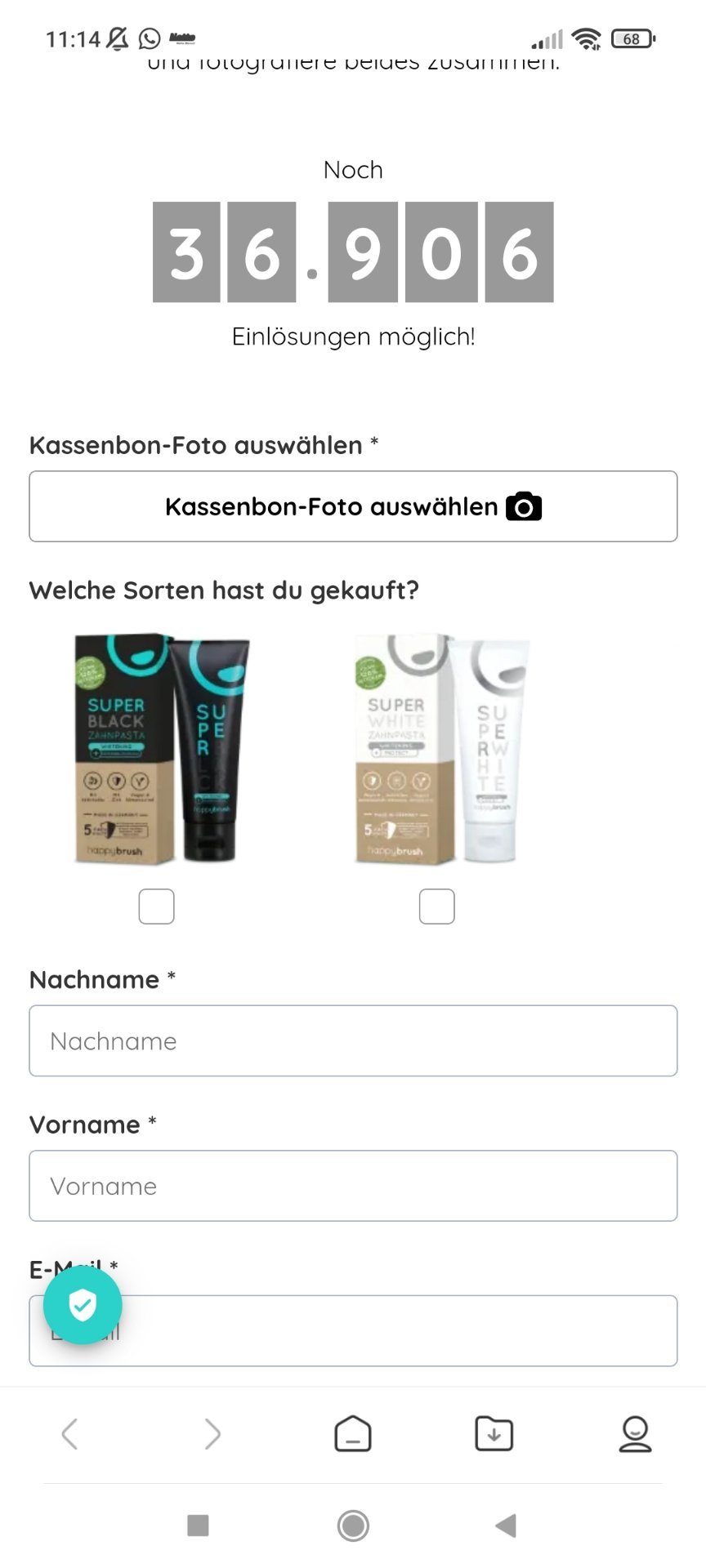Open recent apps from the navigation bar
Image resolution: width=706 pixels, height=1568 pixels.
198,1525
